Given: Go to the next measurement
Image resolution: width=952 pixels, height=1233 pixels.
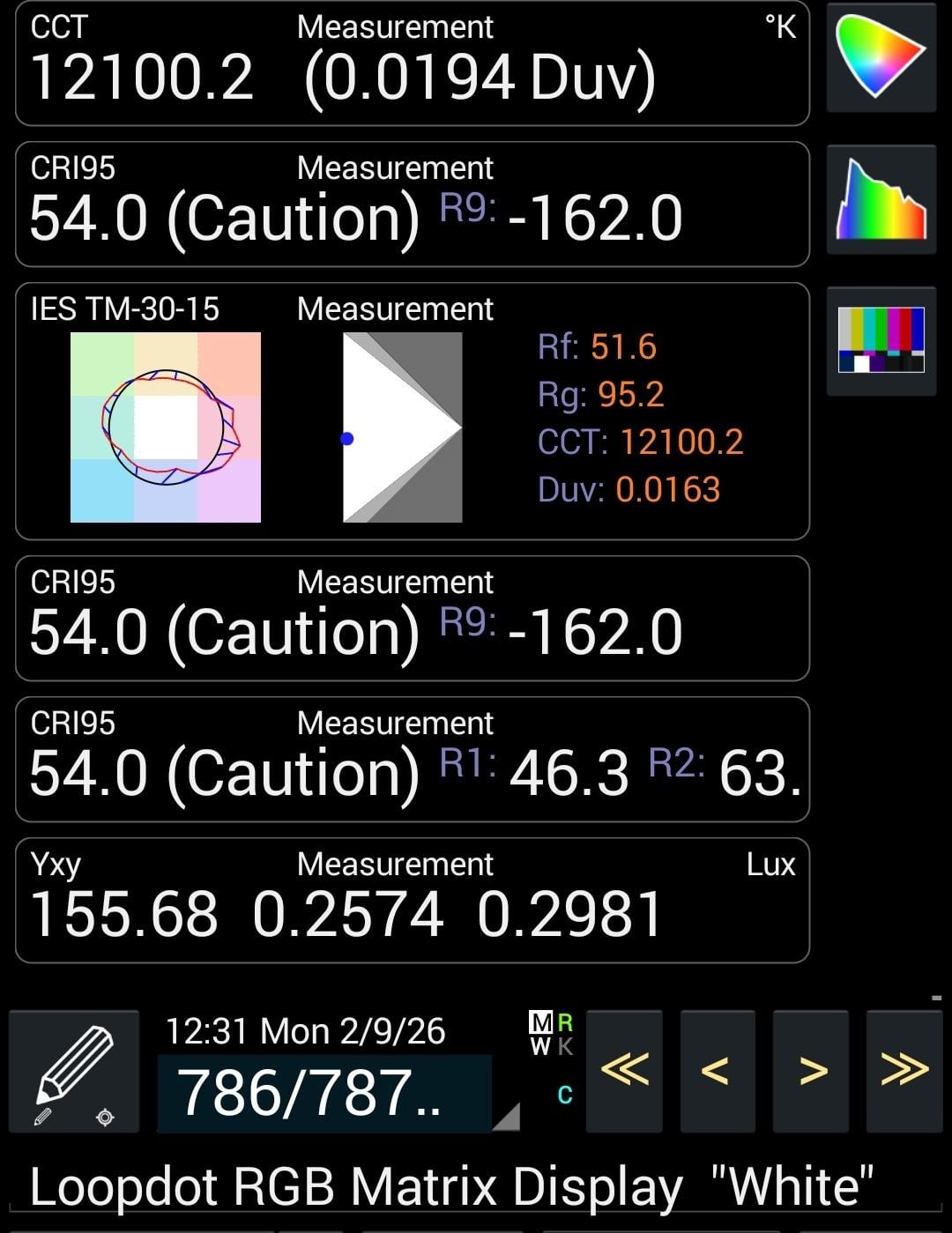Looking at the screenshot, I should tap(811, 1071).
